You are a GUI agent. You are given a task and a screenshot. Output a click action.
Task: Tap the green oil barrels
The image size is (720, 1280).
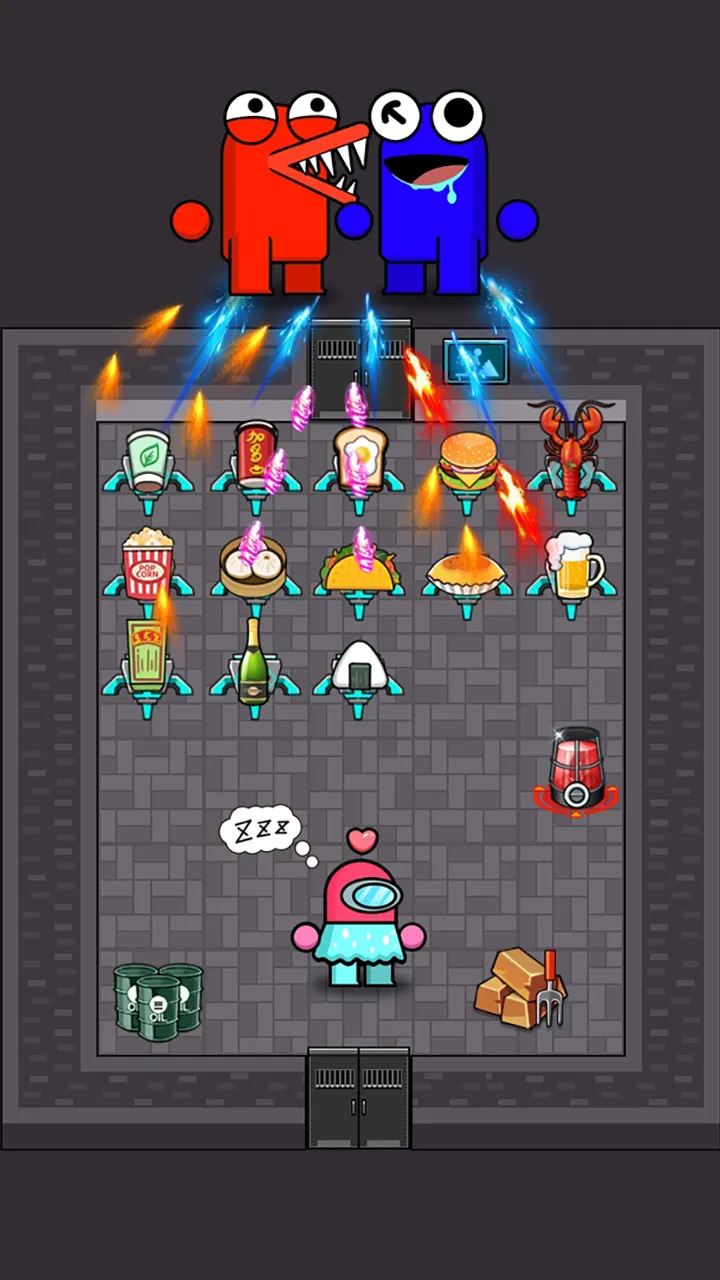158,1001
